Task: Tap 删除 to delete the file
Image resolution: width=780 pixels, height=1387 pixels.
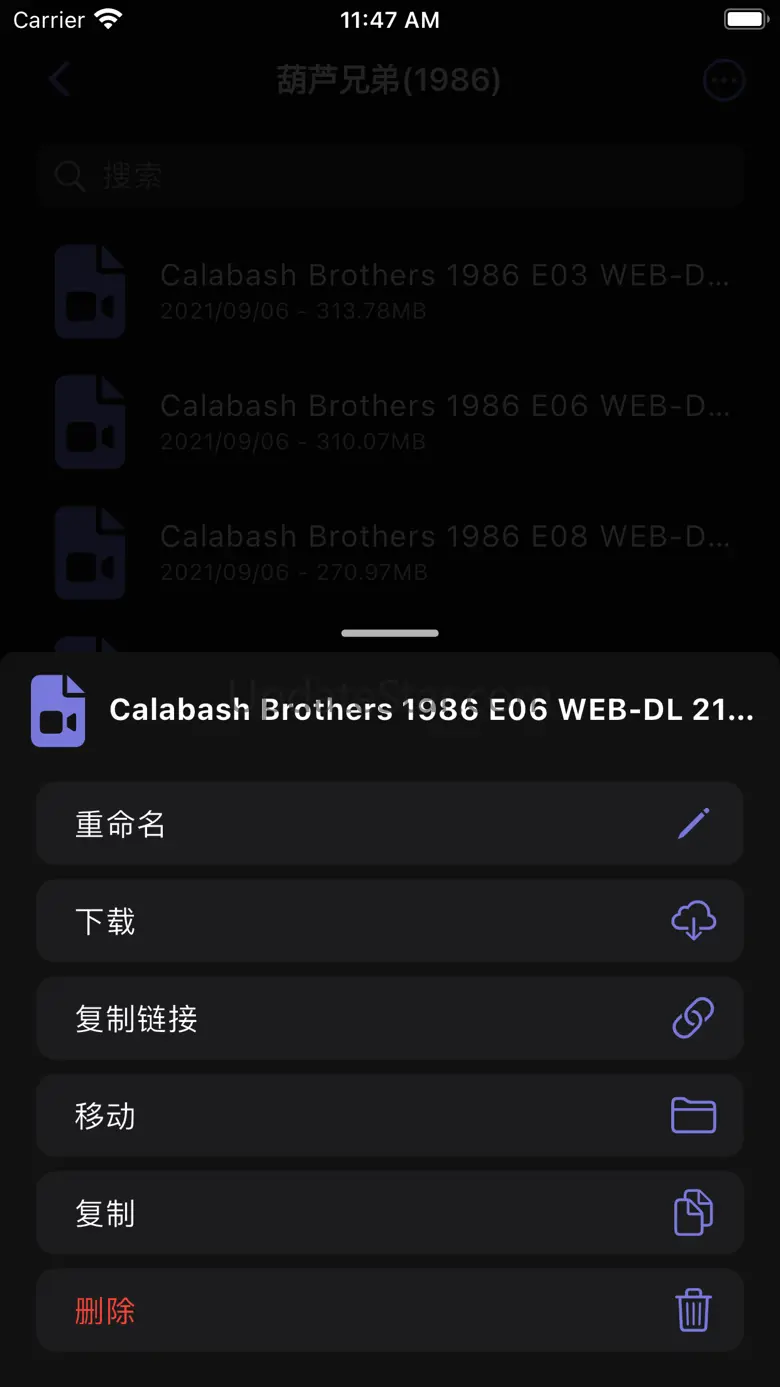Action: [x=389, y=1311]
